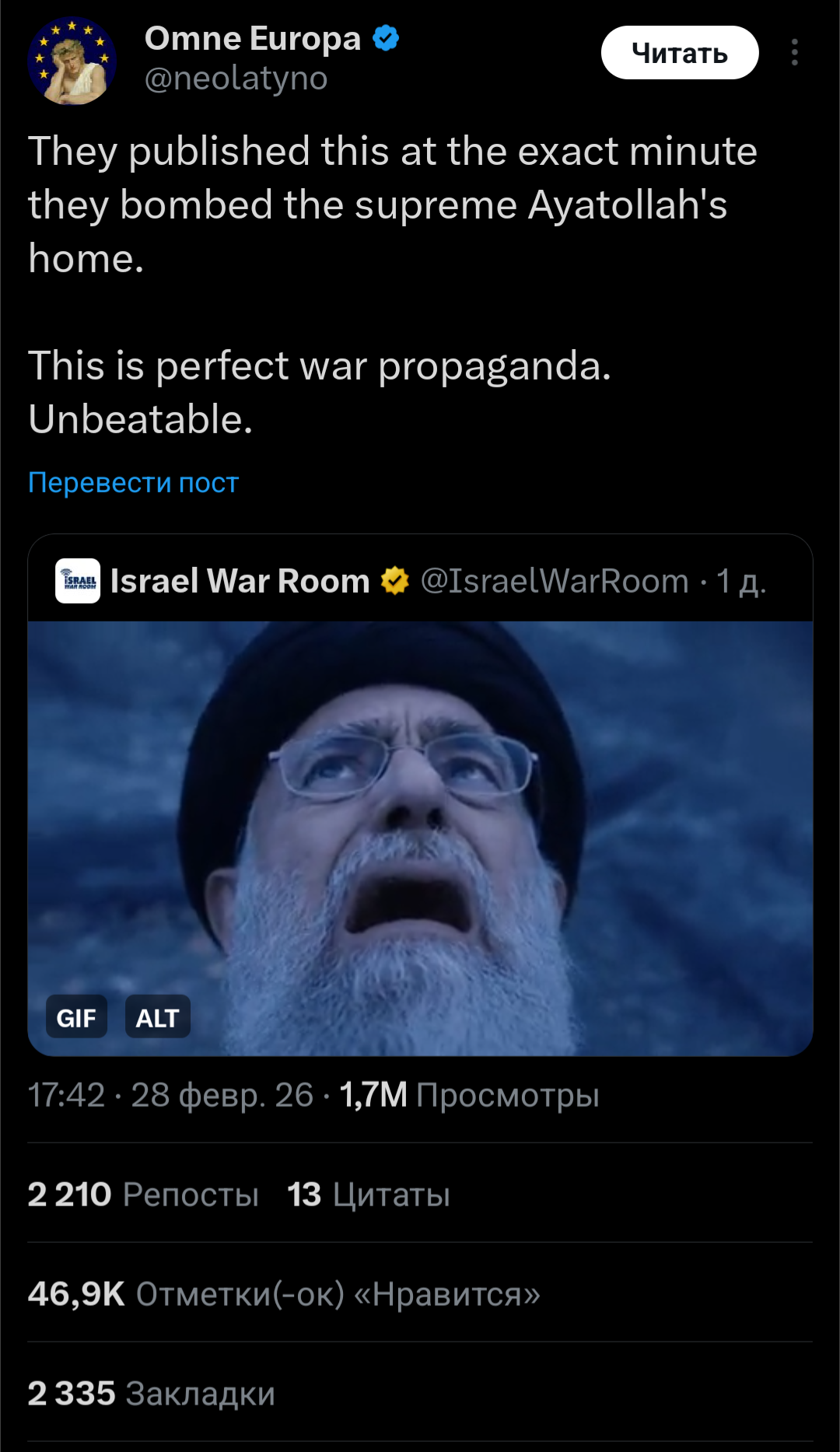View the 46,9K likes list
Image resolution: width=840 pixels, height=1452 pixels.
tap(284, 1294)
